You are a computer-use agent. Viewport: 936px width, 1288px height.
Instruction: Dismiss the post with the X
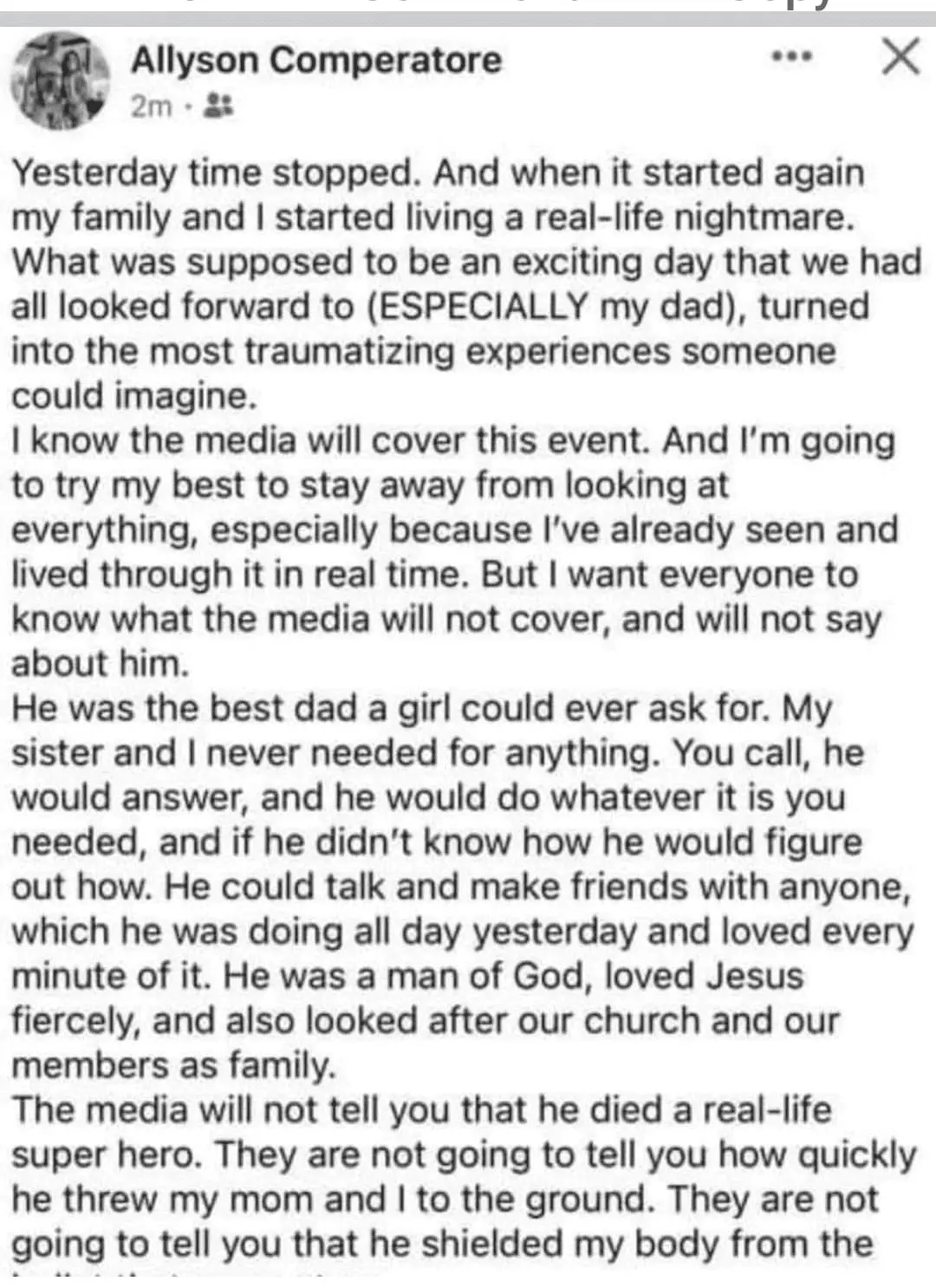point(900,57)
